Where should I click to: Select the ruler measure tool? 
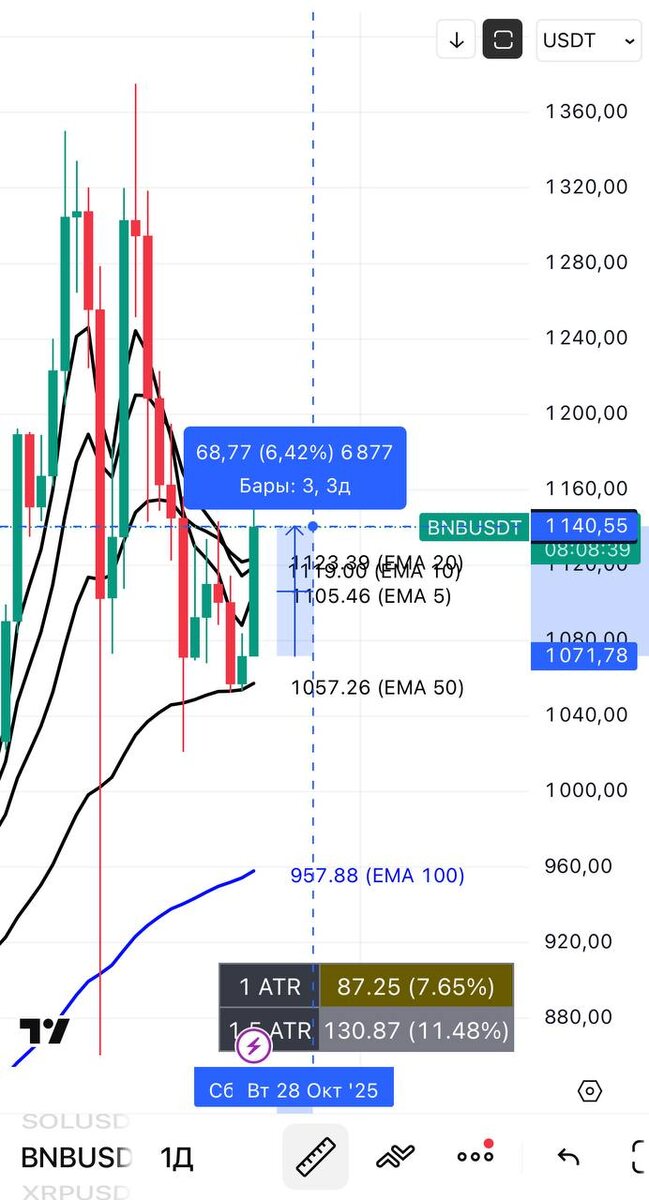click(315, 1157)
